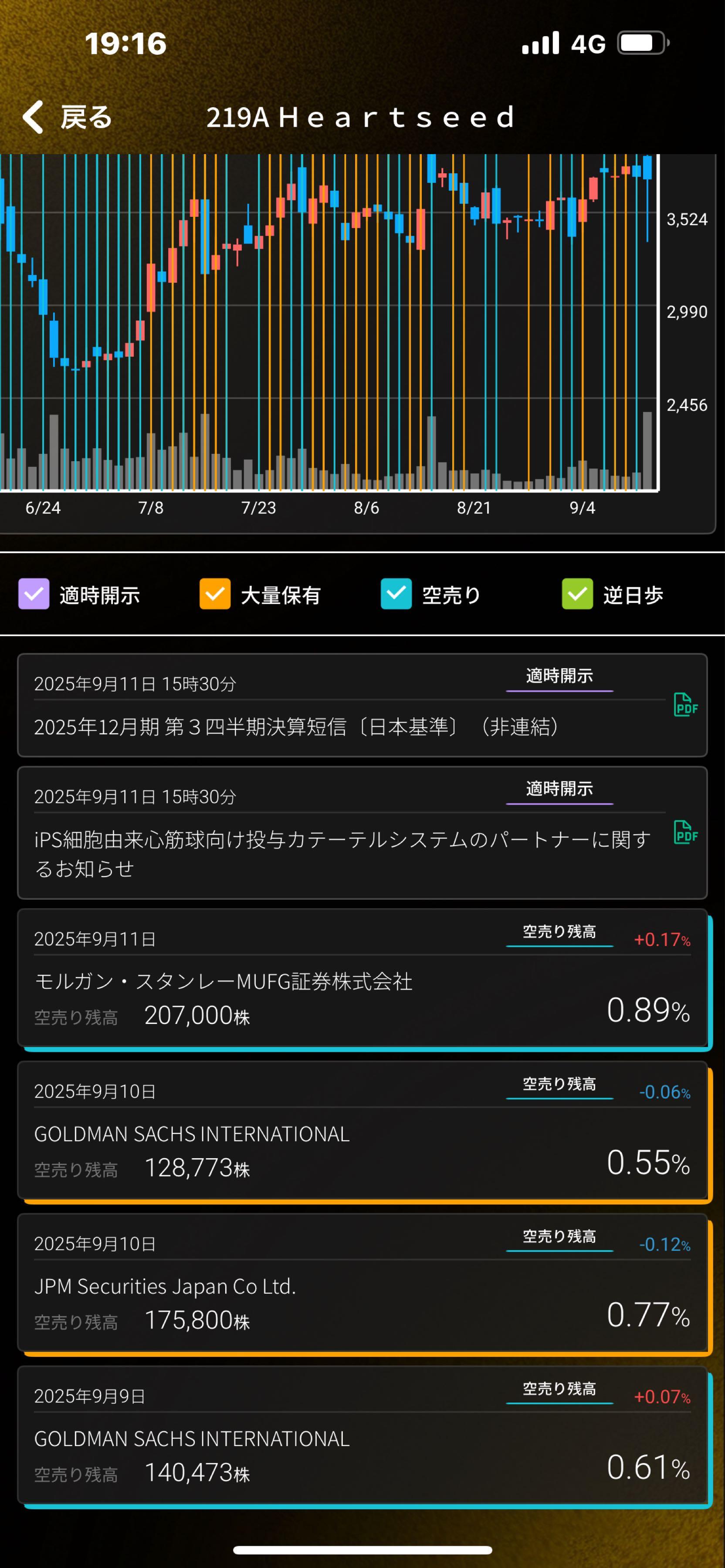This screenshot has height=1568, width=725.
Task: Toggle the 逆日歩 checkbox
Action: point(577,594)
